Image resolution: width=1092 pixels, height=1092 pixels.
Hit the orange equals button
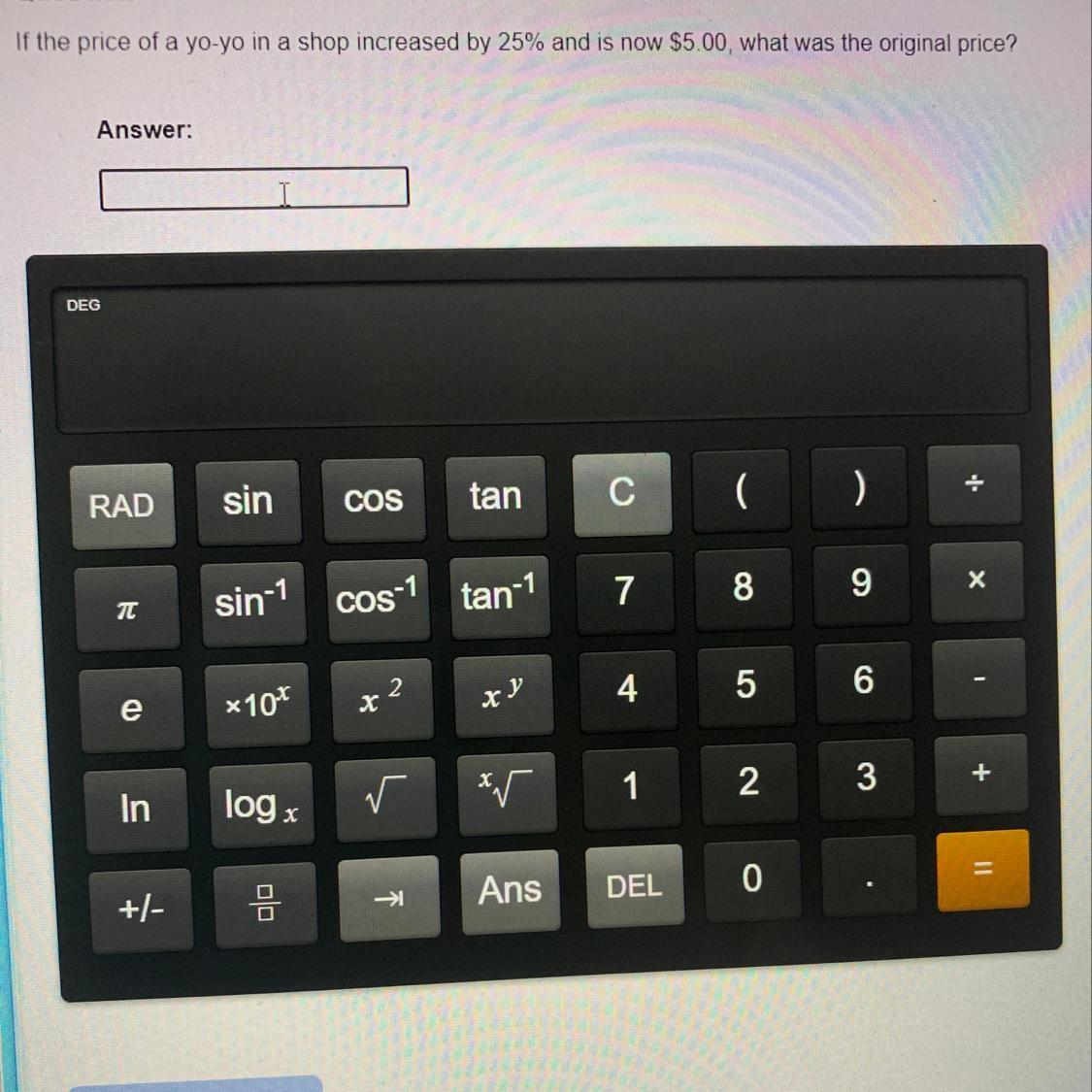[x=982, y=869]
